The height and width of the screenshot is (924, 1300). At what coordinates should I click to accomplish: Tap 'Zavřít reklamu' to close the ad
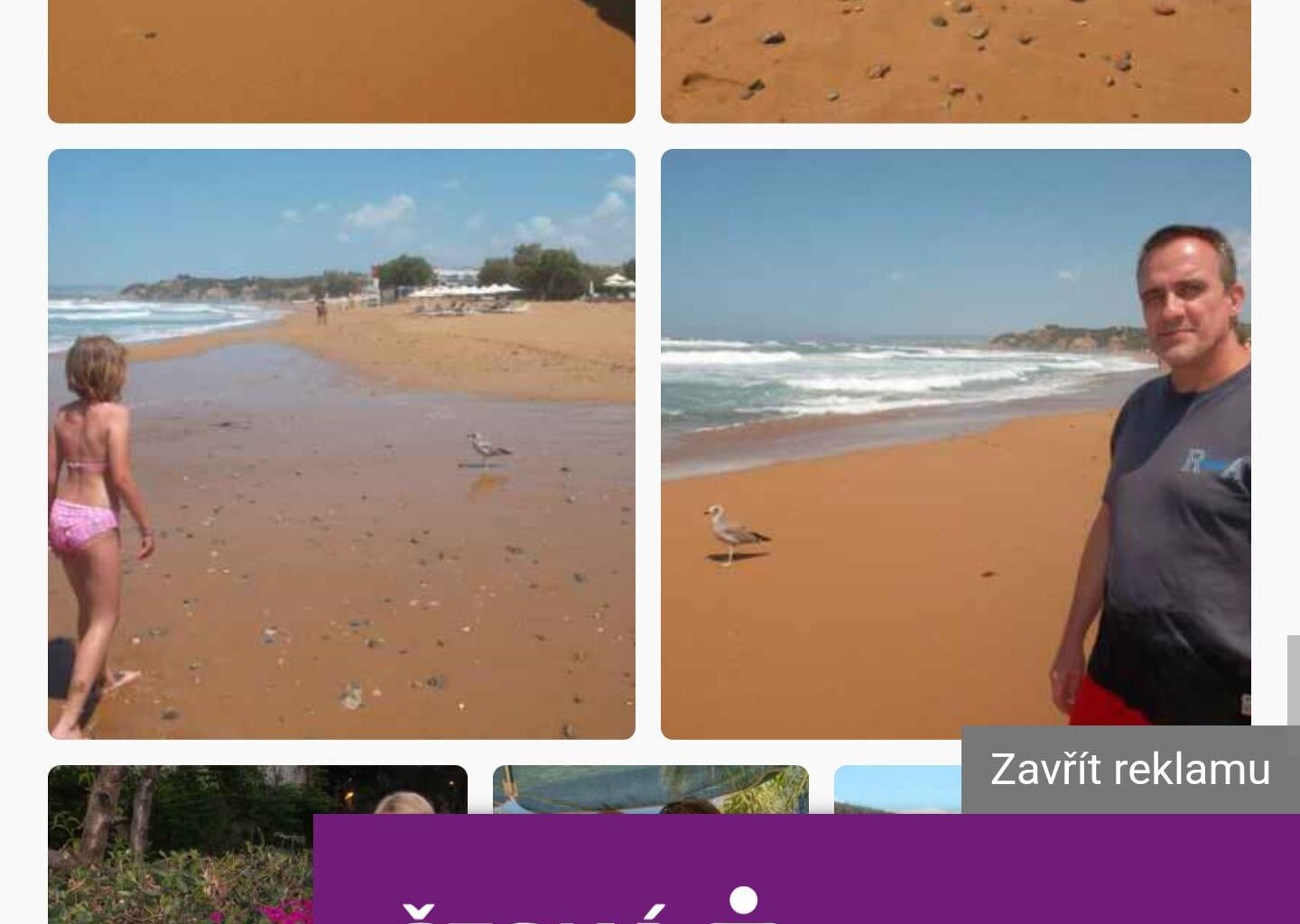coord(1129,770)
